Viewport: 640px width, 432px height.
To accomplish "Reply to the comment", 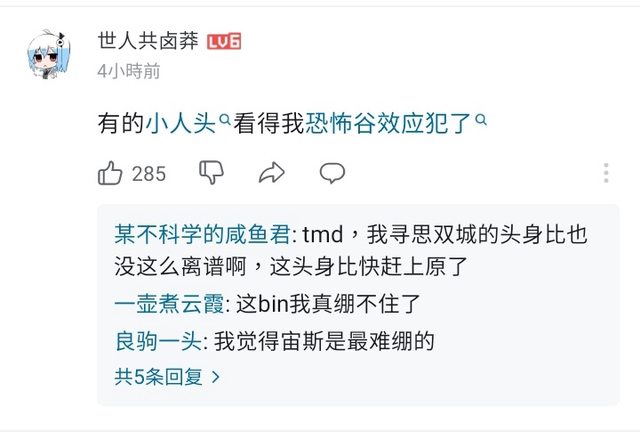I will [x=332, y=173].
